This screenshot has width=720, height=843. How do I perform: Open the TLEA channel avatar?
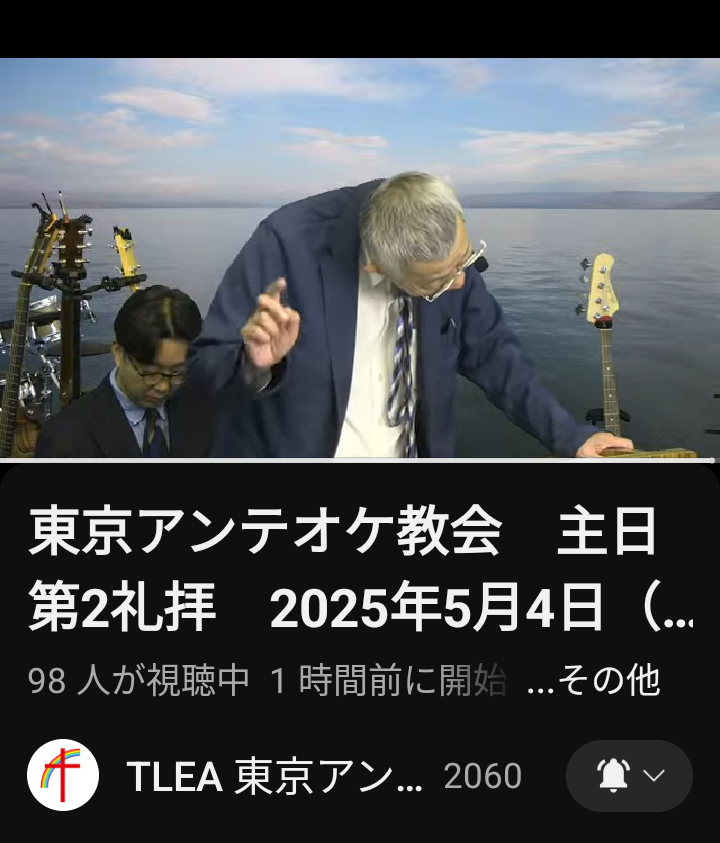[x=62, y=775]
